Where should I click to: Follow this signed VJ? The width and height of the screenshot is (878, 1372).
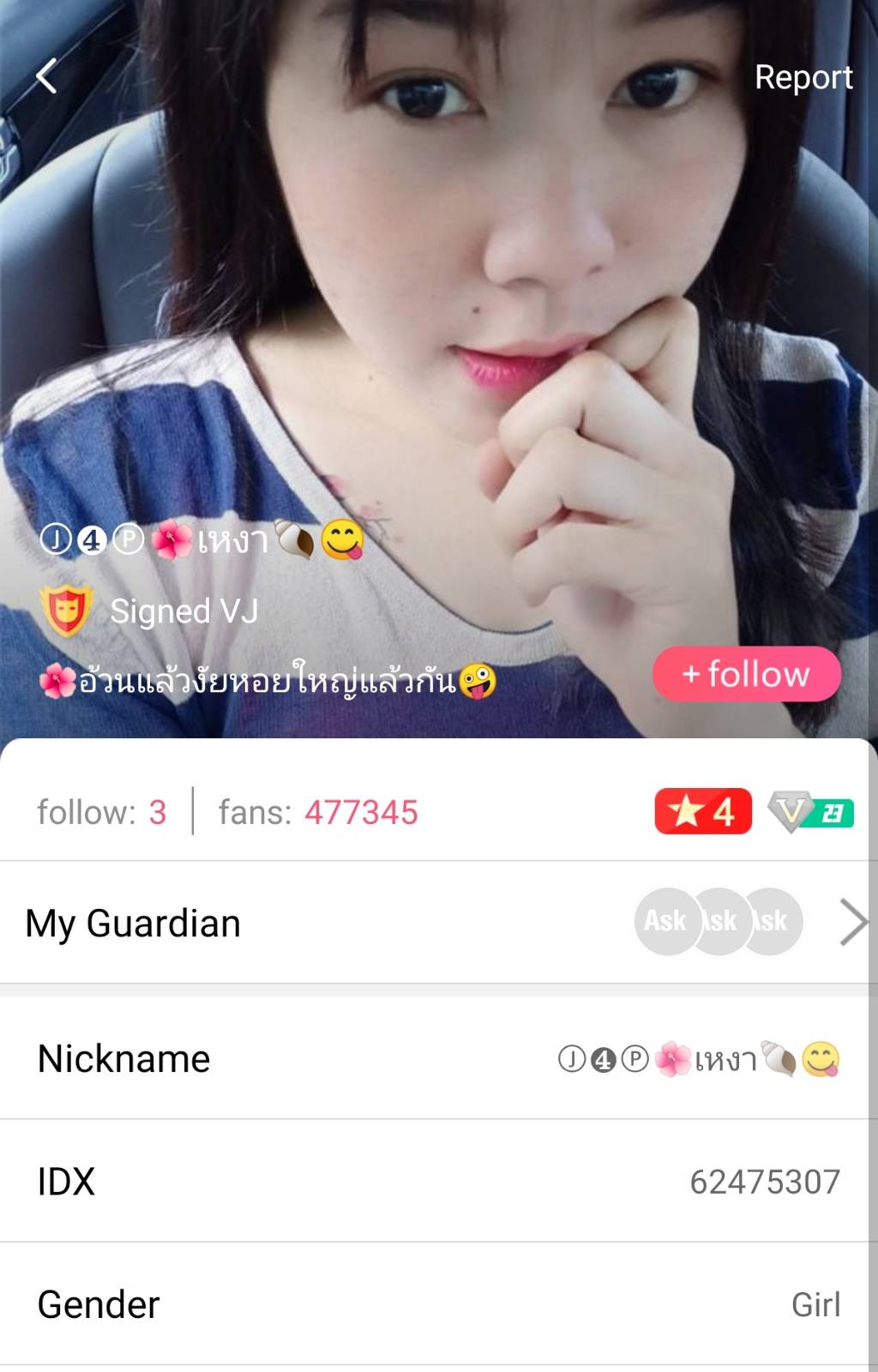[x=746, y=674]
